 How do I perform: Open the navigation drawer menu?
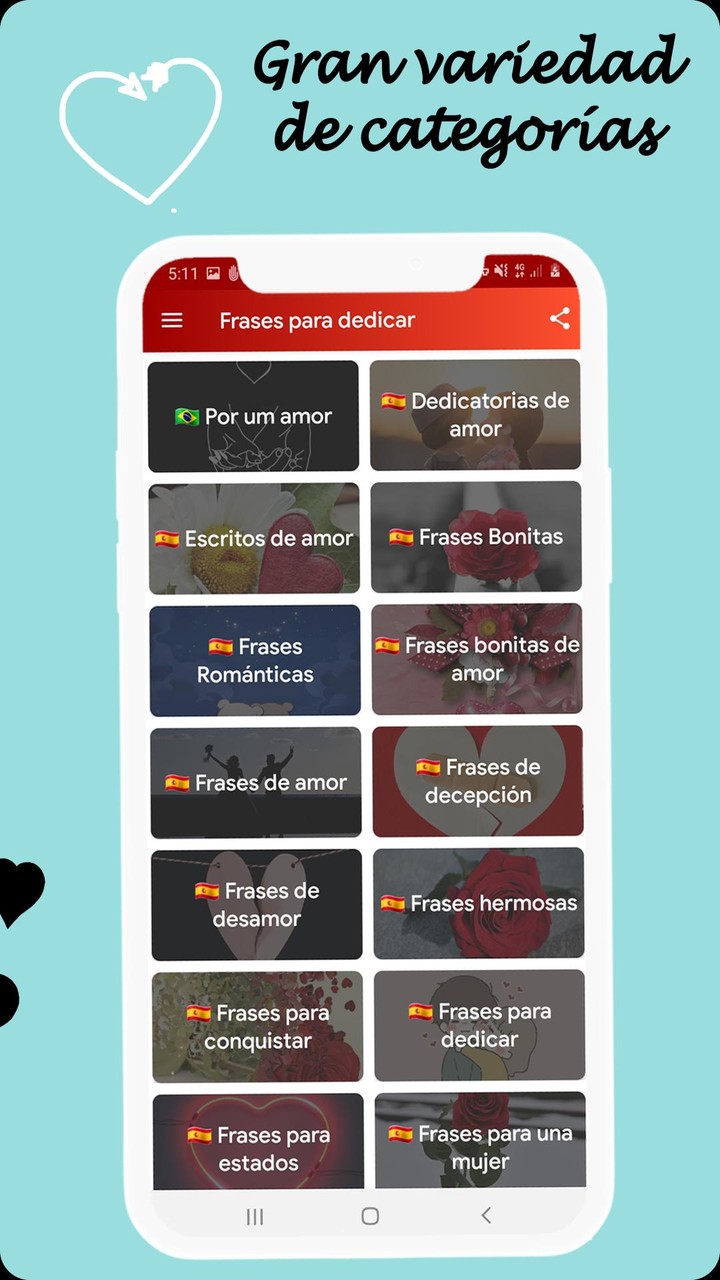pos(172,321)
